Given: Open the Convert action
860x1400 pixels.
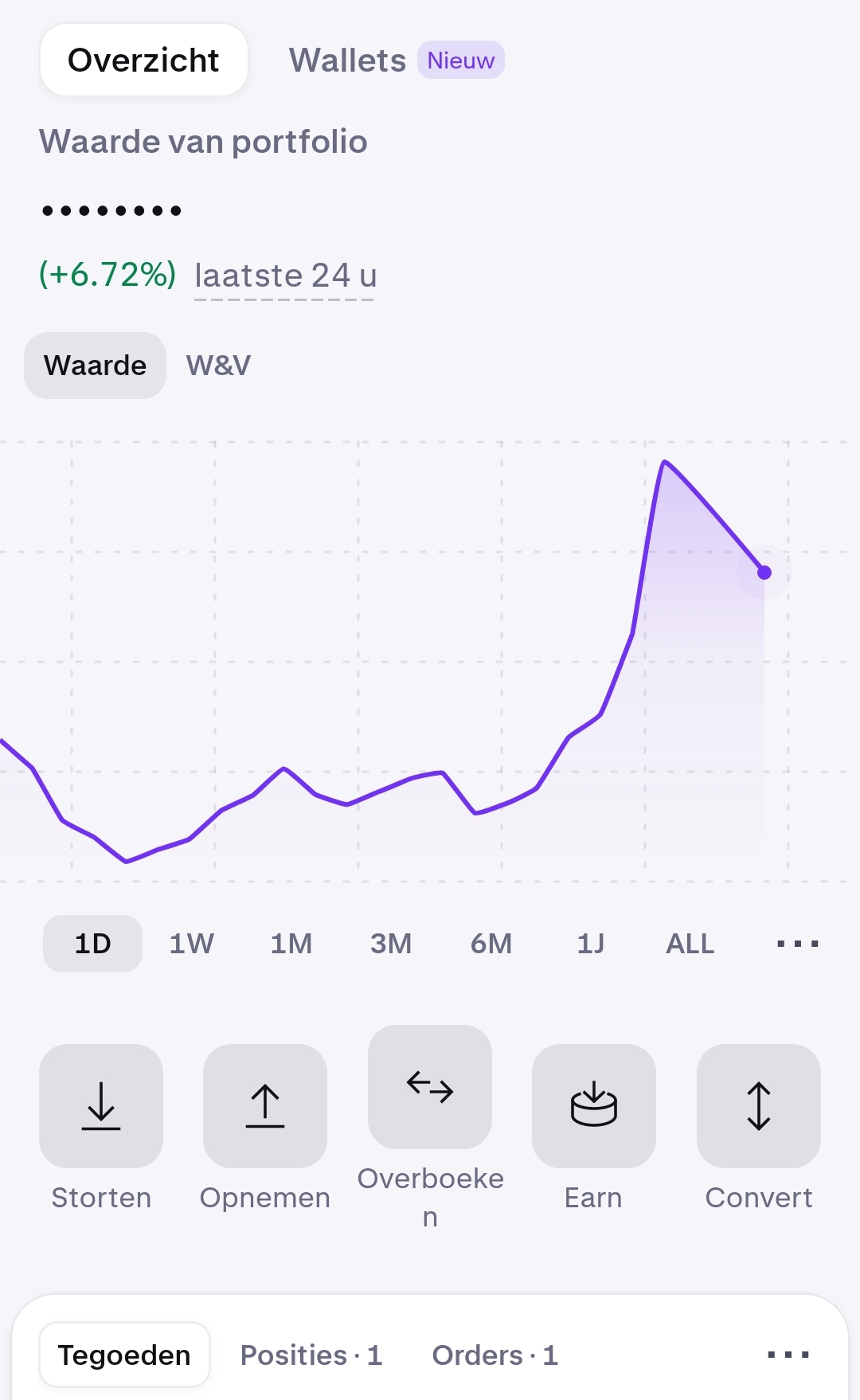Looking at the screenshot, I should pyautogui.click(x=759, y=1106).
